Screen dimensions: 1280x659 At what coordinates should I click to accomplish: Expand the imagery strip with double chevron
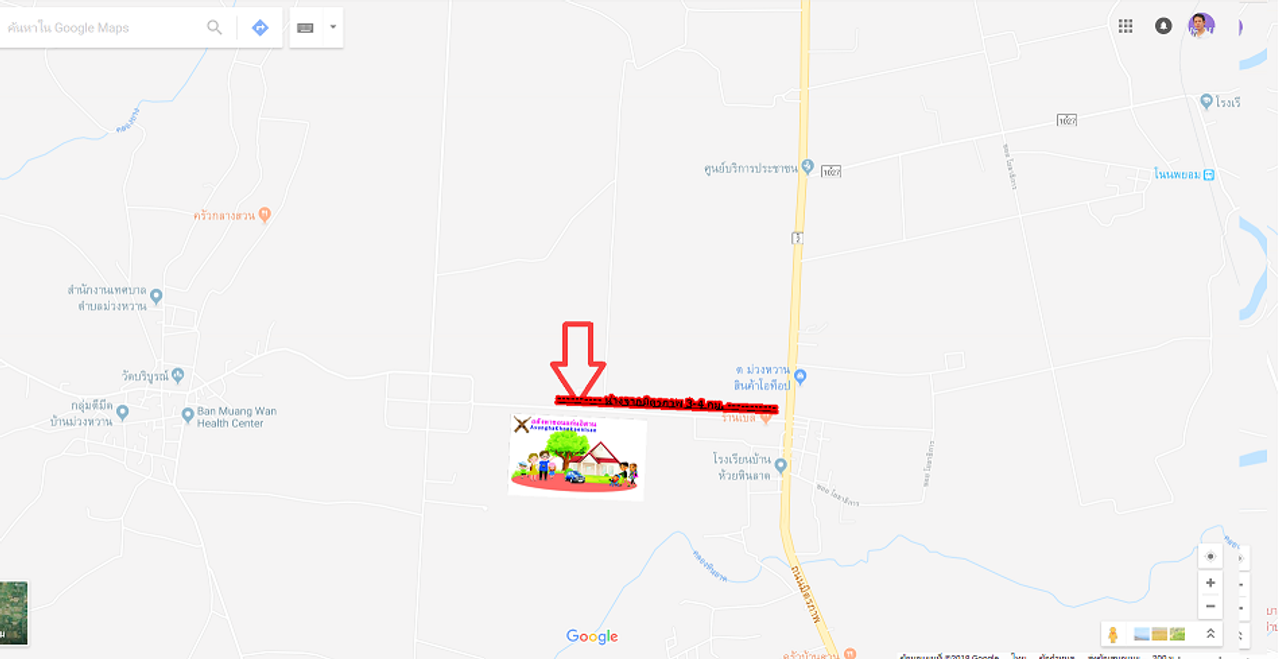pyautogui.click(x=1209, y=634)
